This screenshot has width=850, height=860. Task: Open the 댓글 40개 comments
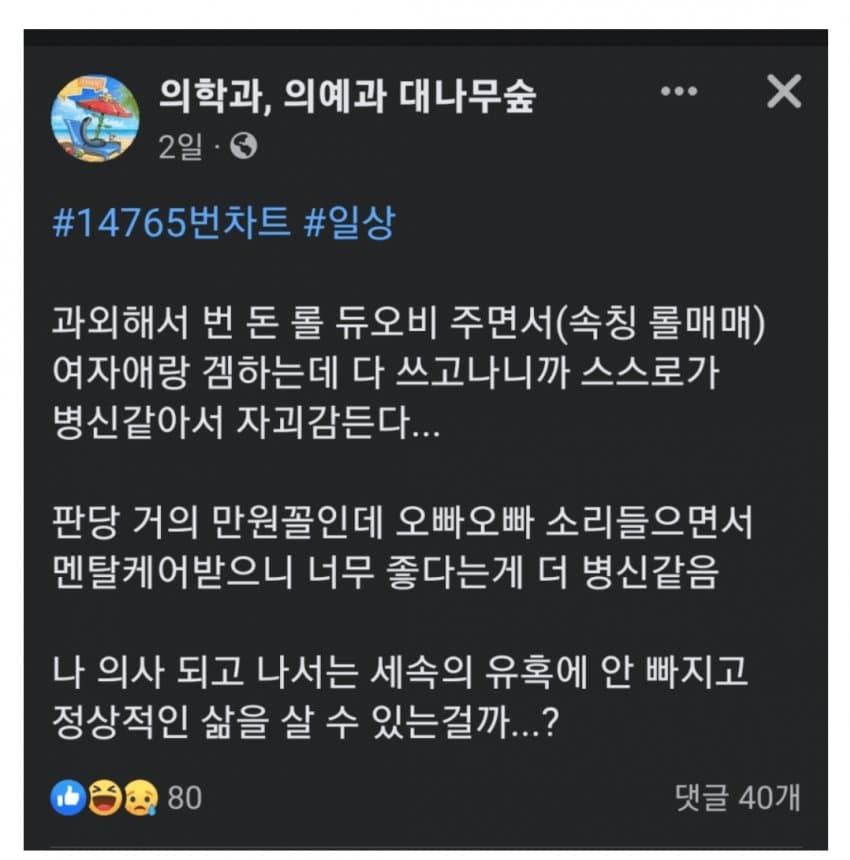[737, 797]
